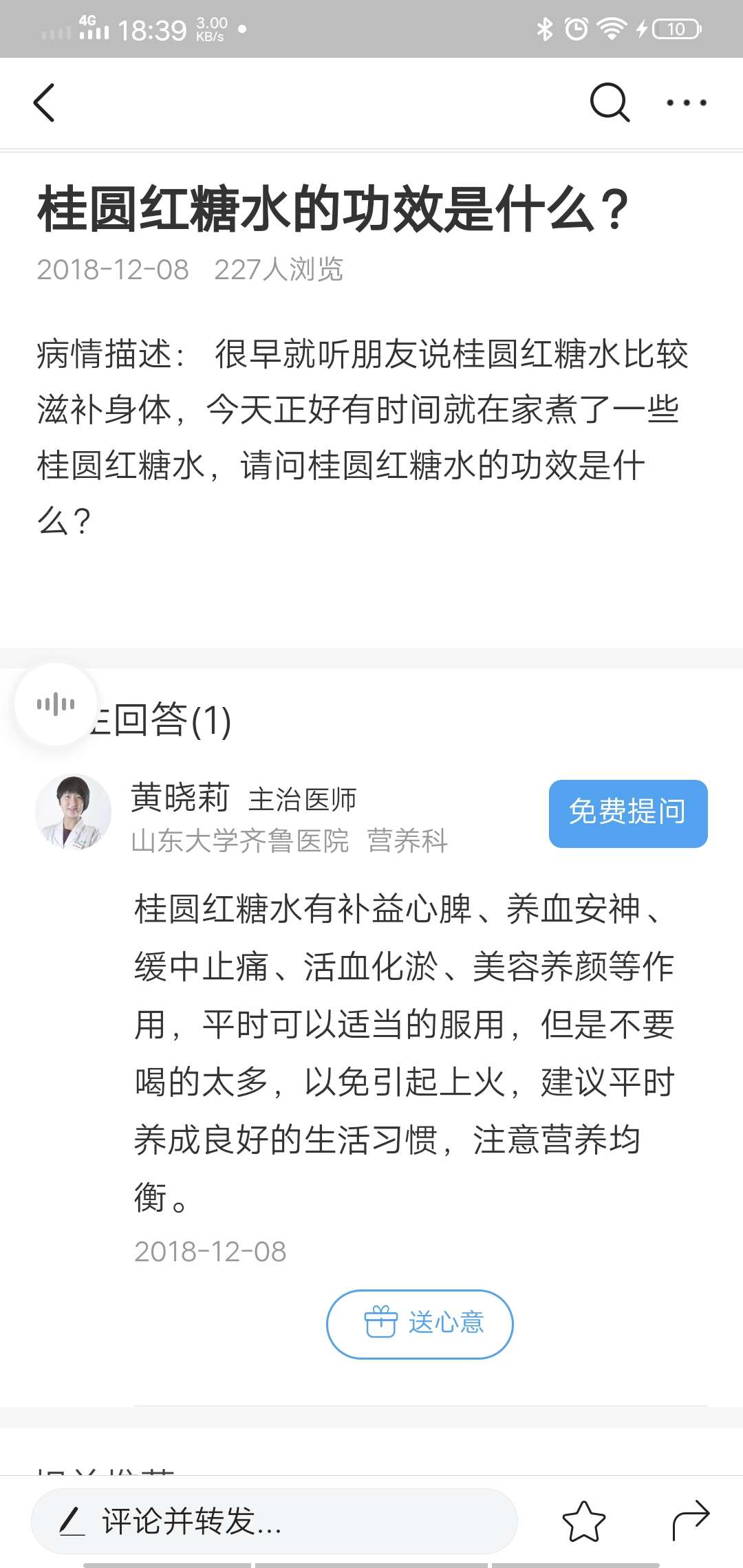Tap the back arrow icon

click(44, 103)
